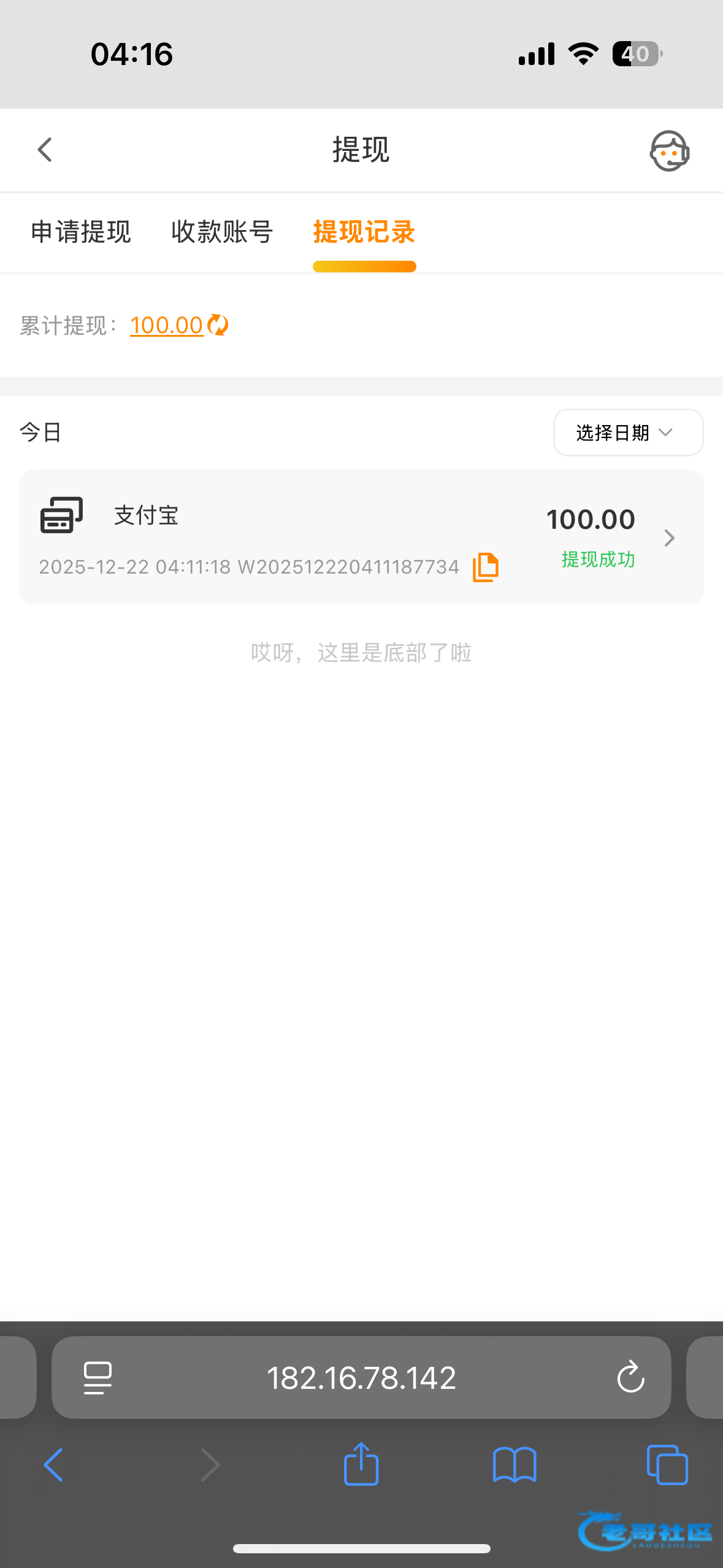723x1568 pixels.
Task: Show all open browser tabs
Action: click(x=667, y=1465)
